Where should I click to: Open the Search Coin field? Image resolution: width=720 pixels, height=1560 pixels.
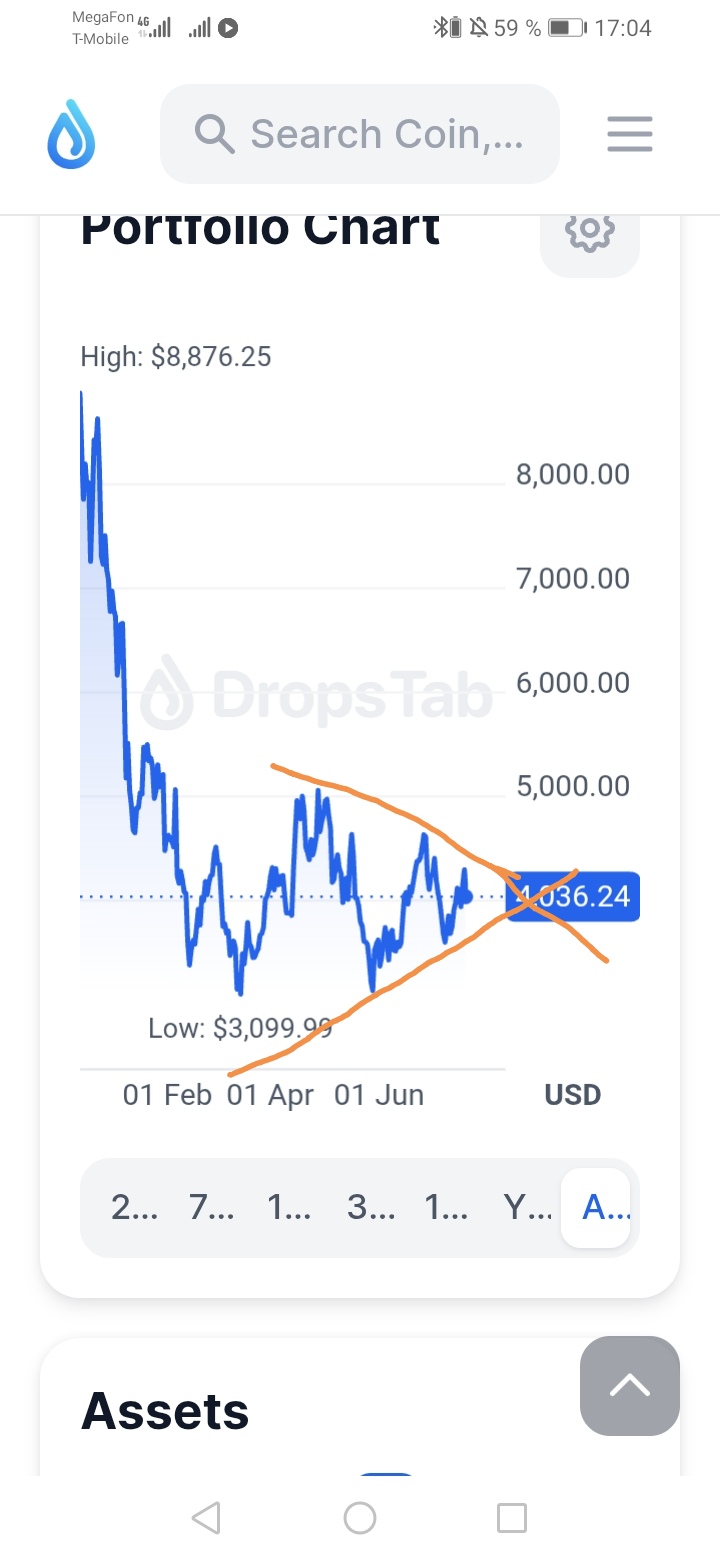pos(360,134)
